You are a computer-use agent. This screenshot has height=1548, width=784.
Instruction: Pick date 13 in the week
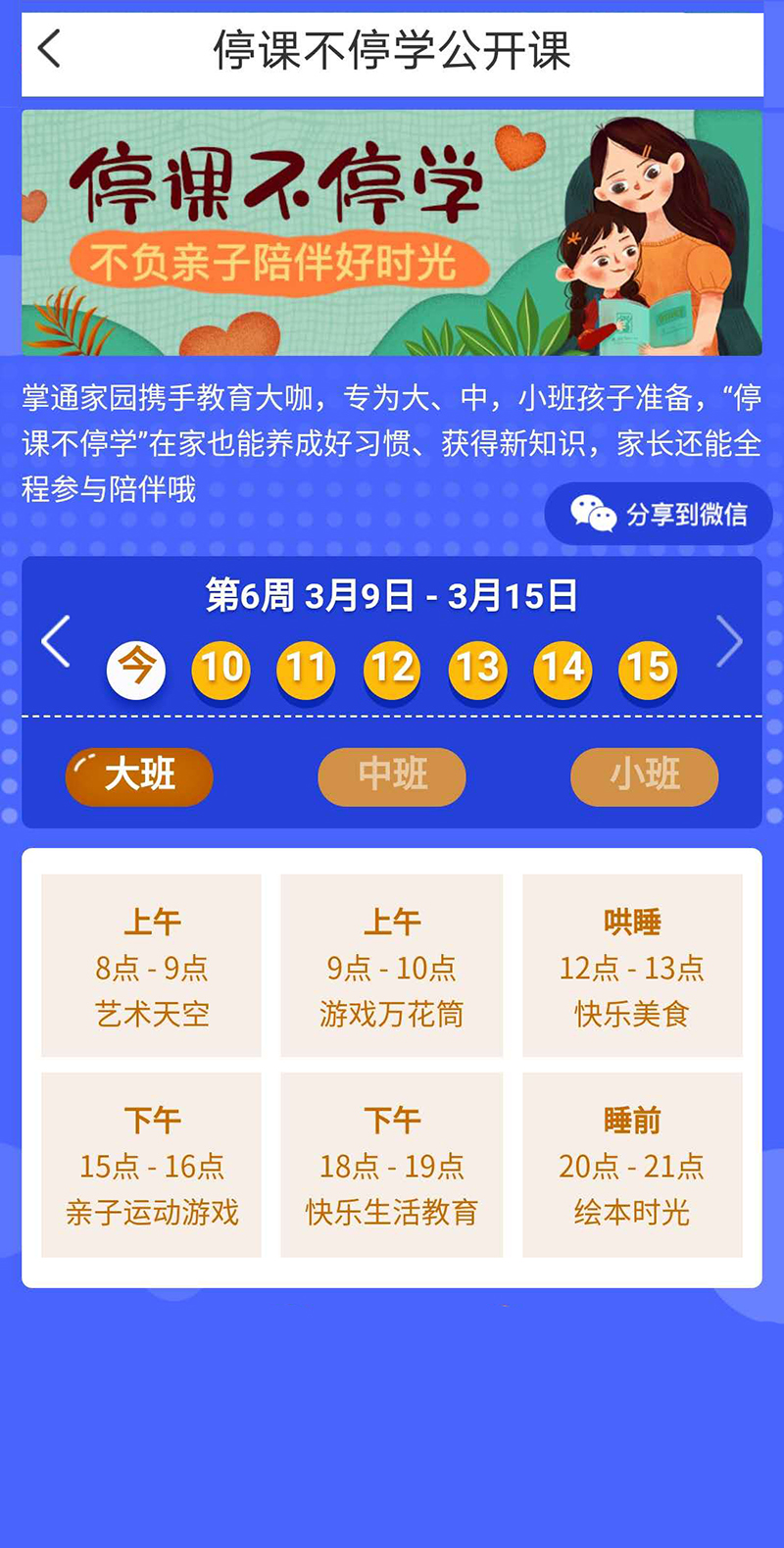click(477, 669)
